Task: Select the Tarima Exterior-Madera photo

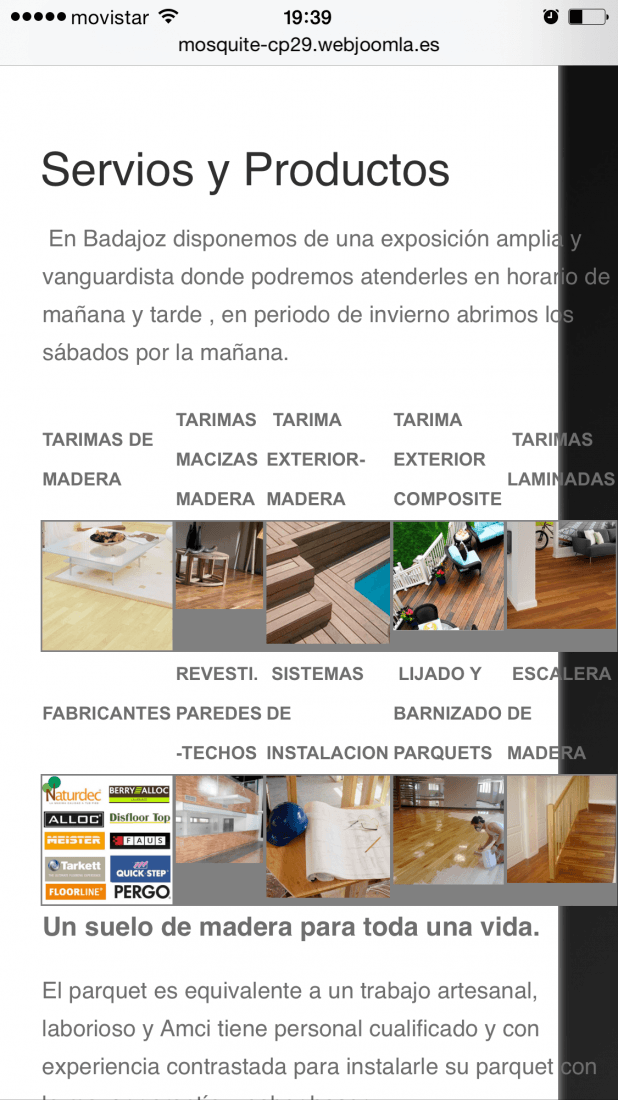Action: coord(328,582)
